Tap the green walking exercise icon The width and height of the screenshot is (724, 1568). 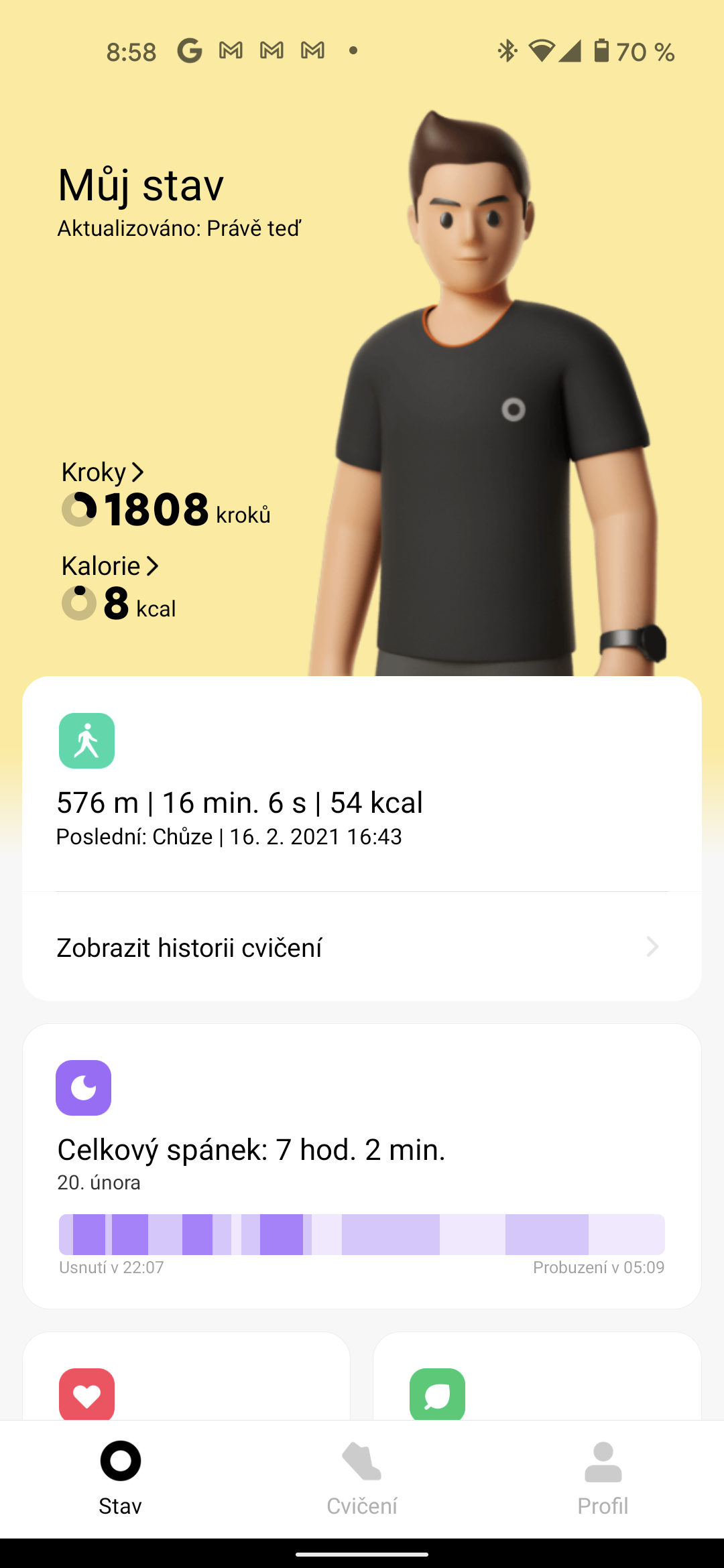click(x=86, y=740)
